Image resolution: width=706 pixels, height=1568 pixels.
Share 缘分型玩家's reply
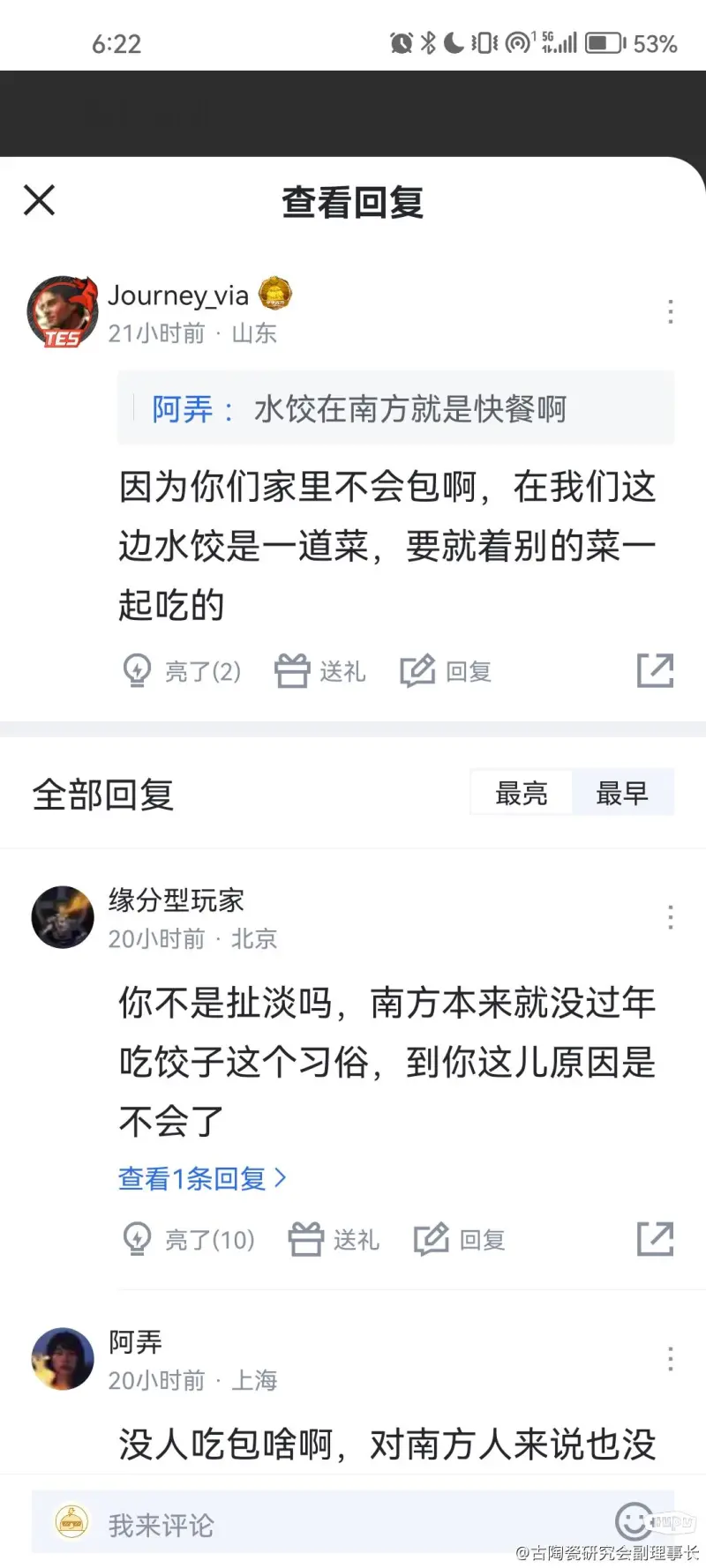click(x=655, y=1239)
